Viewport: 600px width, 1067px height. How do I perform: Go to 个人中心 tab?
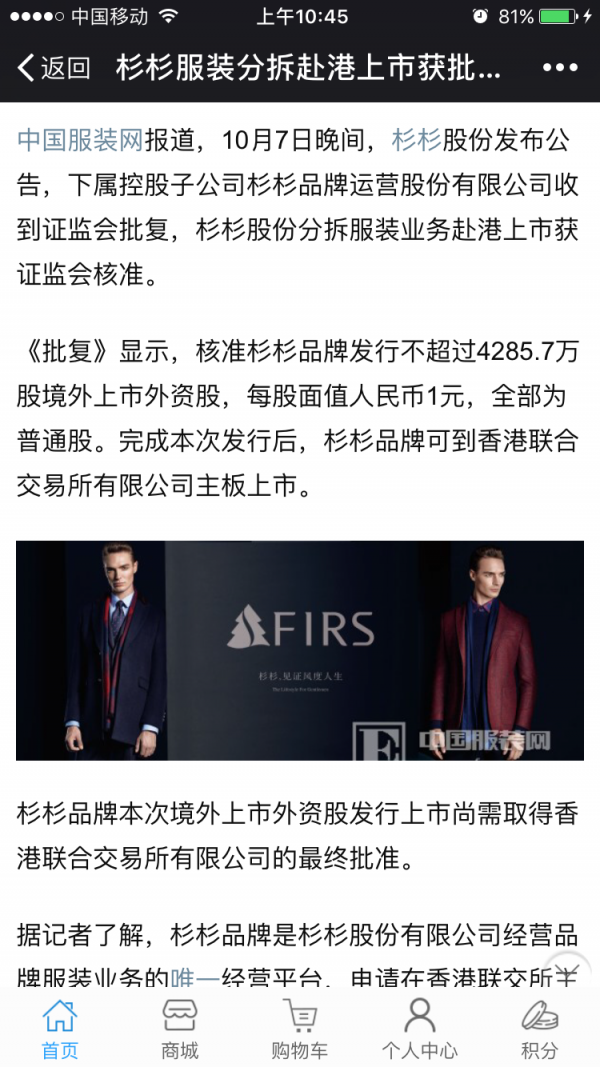pyautogui.click(x=420, y=1029)
